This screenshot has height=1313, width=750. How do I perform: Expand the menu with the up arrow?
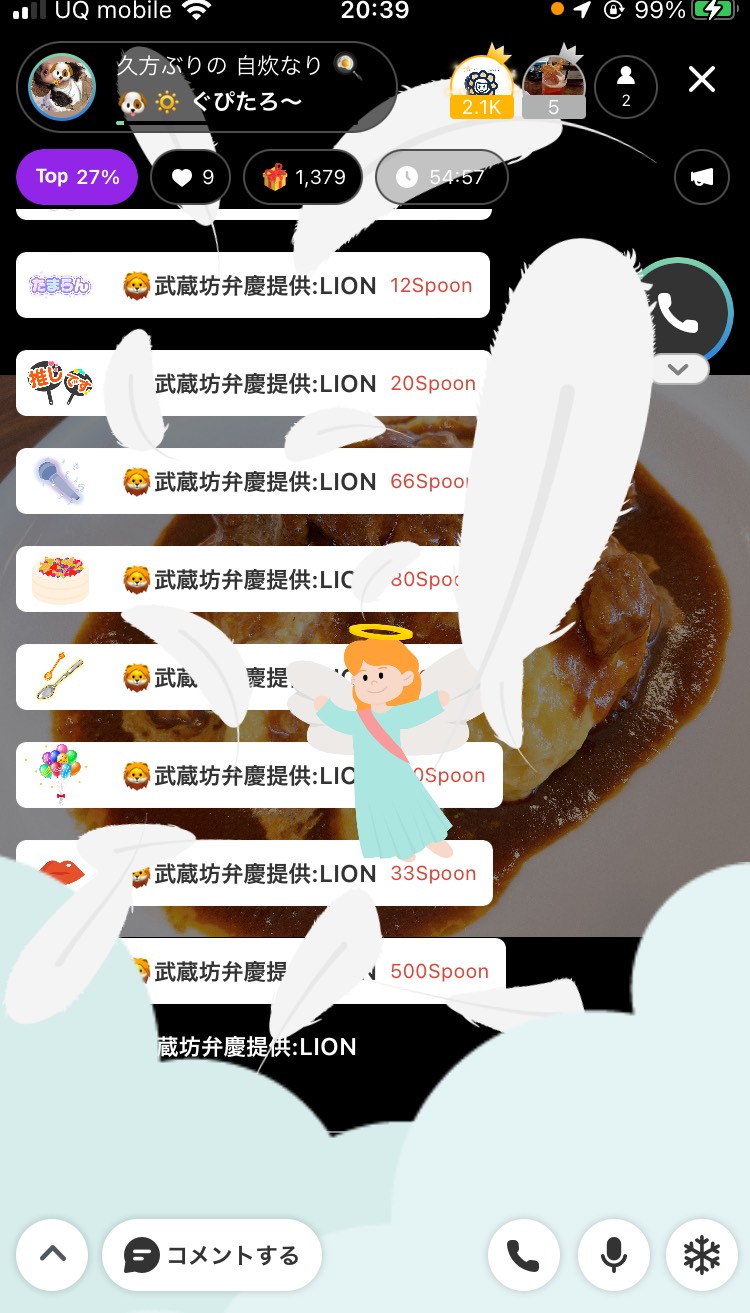(x=52, y=1254)
